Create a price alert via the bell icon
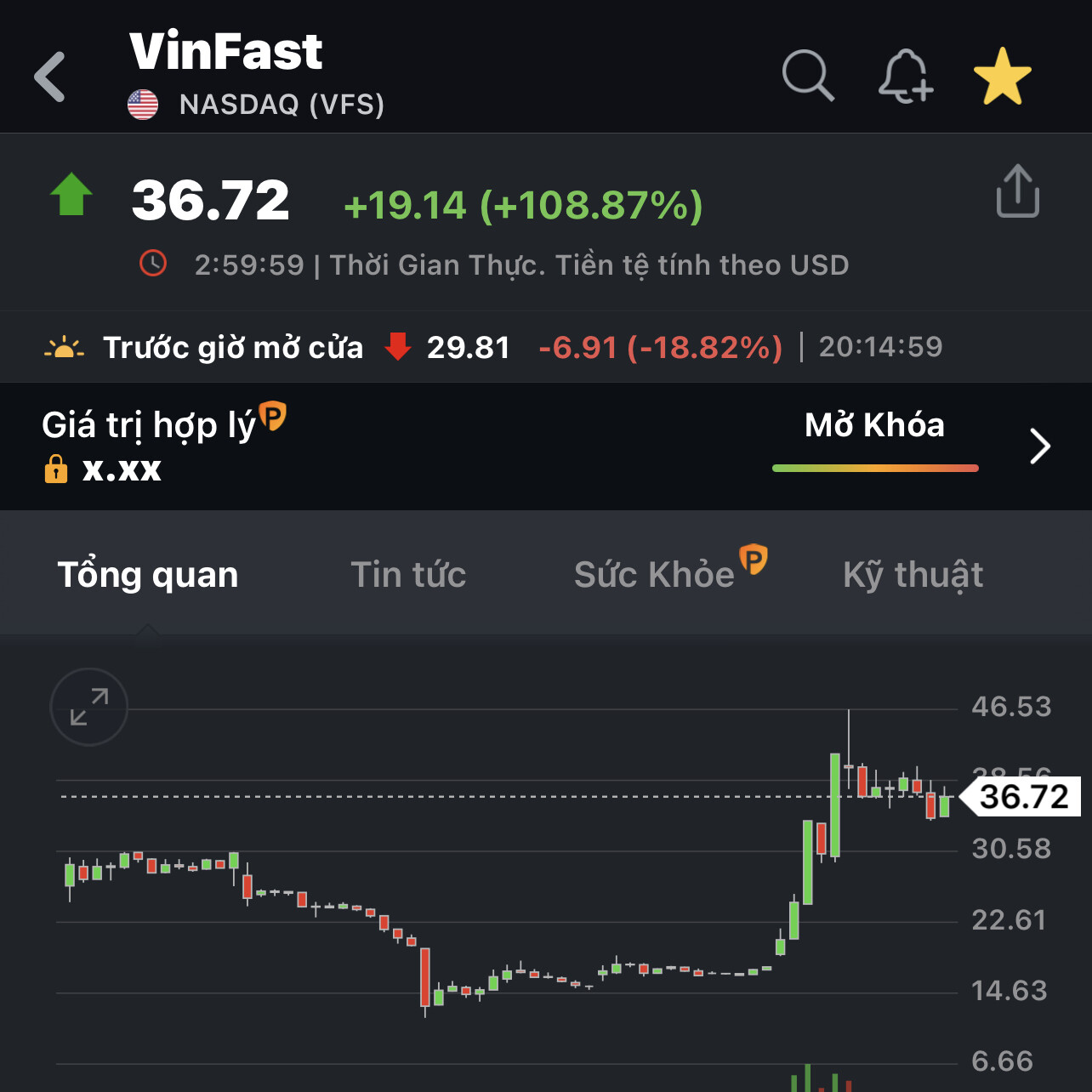 pos(905,77)
